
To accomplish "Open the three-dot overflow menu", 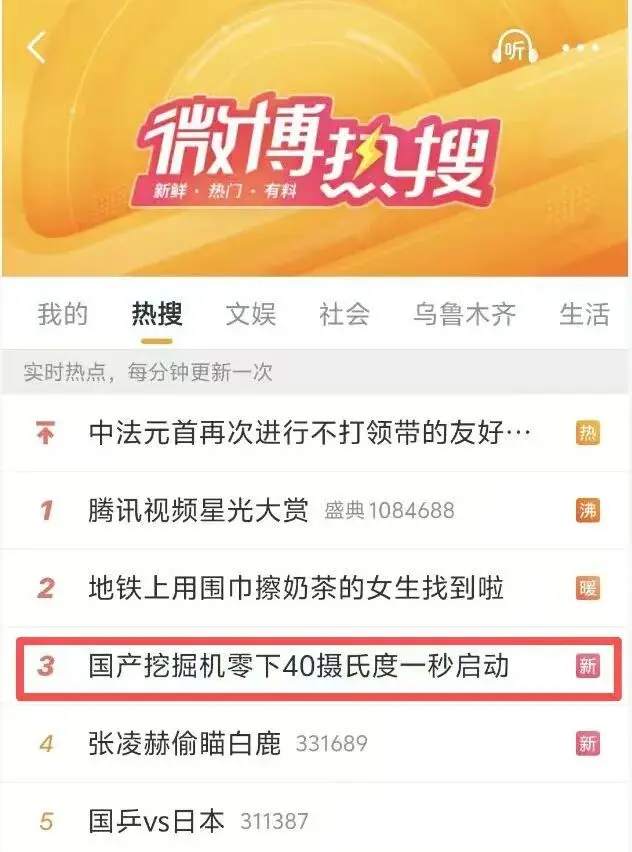I will tap(583, 49).
